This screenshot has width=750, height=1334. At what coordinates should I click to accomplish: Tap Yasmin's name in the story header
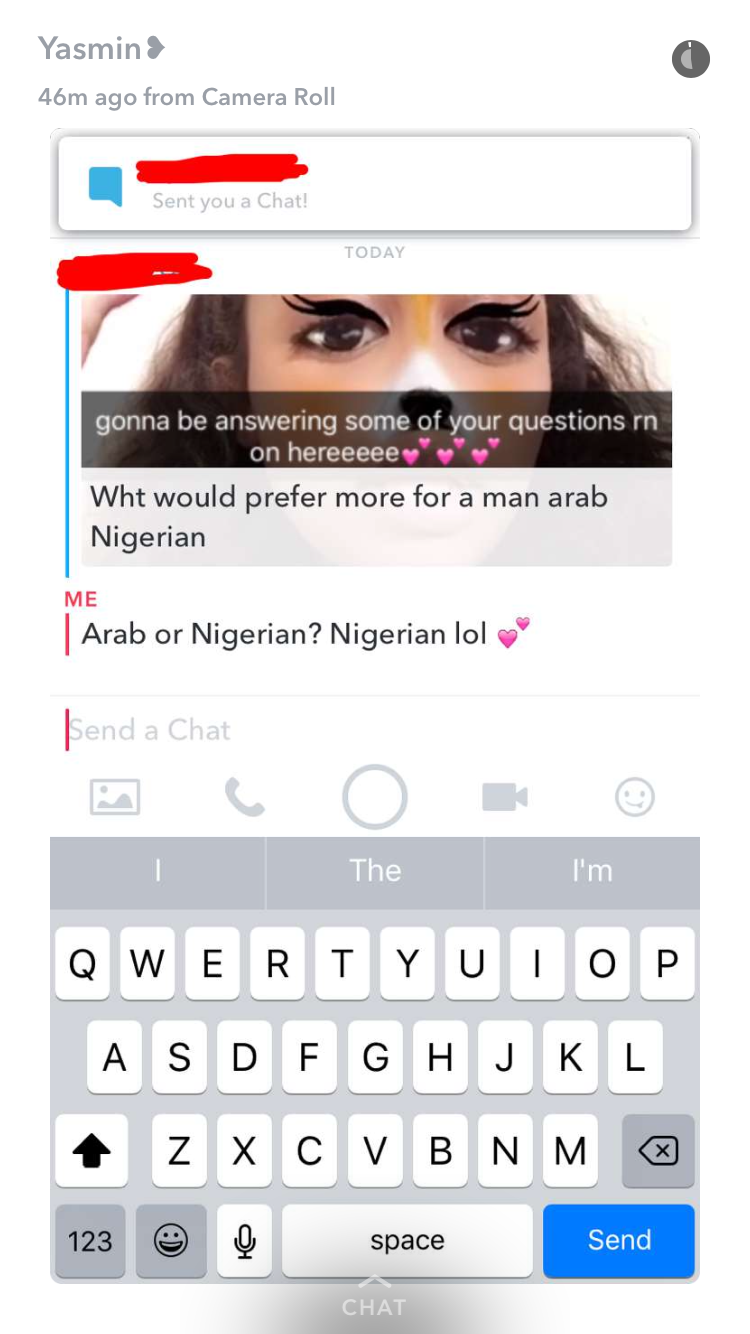click(x=90, y=47)
